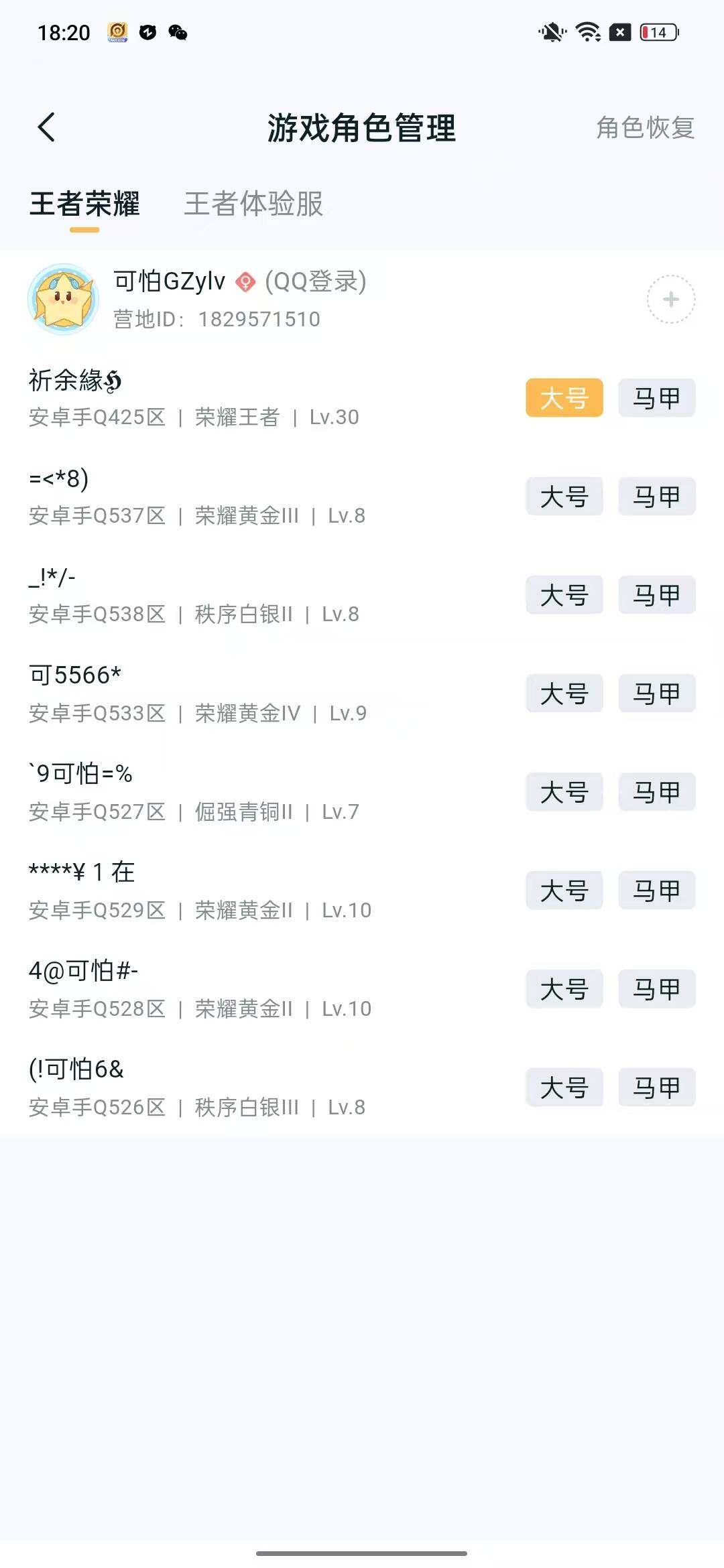The width and height of the screenshot is (724, 1568).
Task: Tap the WeChat icon in the status bar
Action: click(x=178, y=32)
